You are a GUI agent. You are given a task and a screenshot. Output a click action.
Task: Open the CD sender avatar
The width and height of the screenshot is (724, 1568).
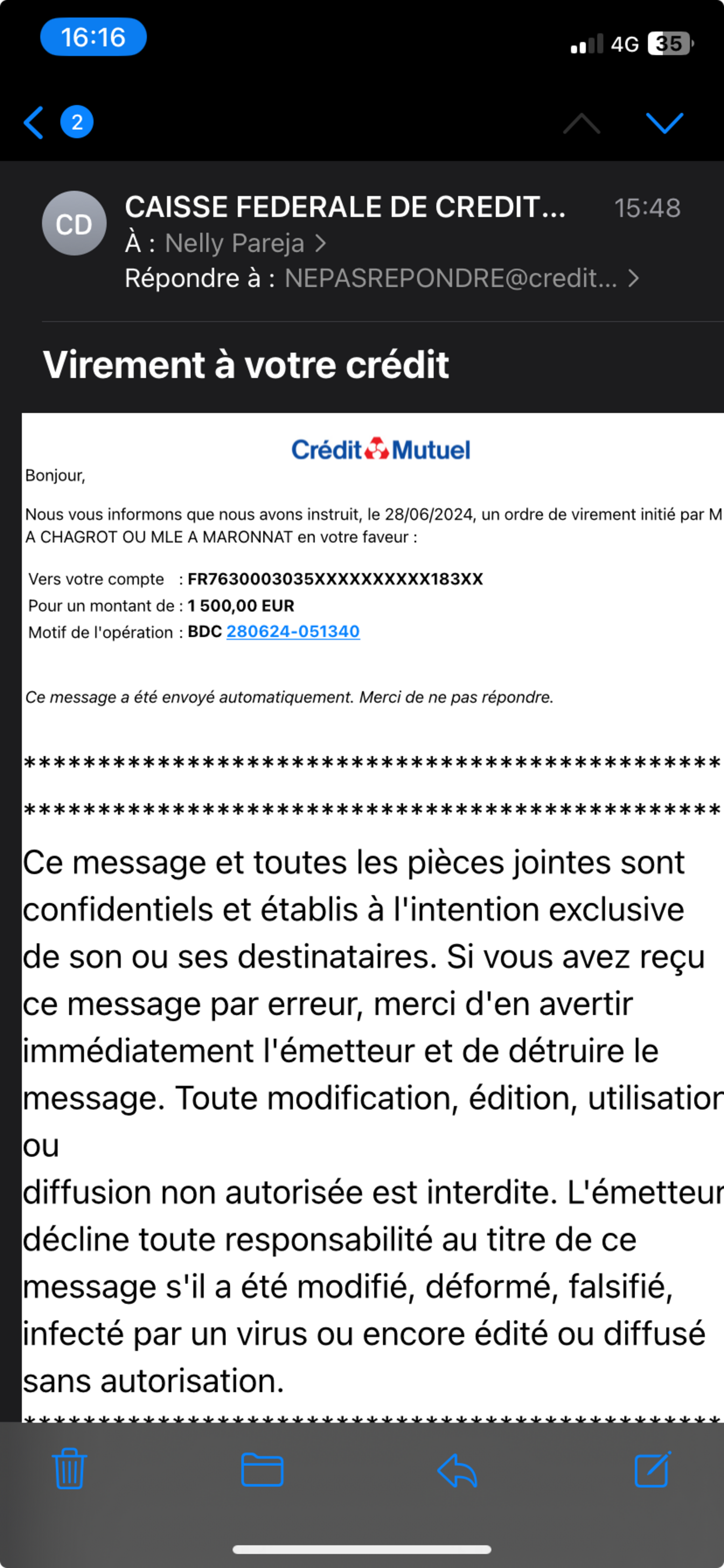(74, 223)
